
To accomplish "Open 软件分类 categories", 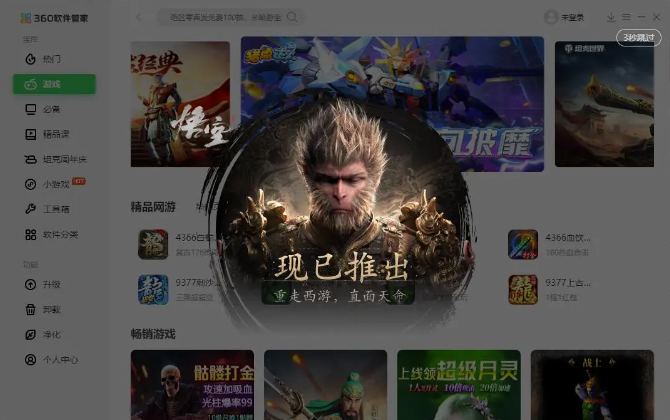I will coord(59,234).
